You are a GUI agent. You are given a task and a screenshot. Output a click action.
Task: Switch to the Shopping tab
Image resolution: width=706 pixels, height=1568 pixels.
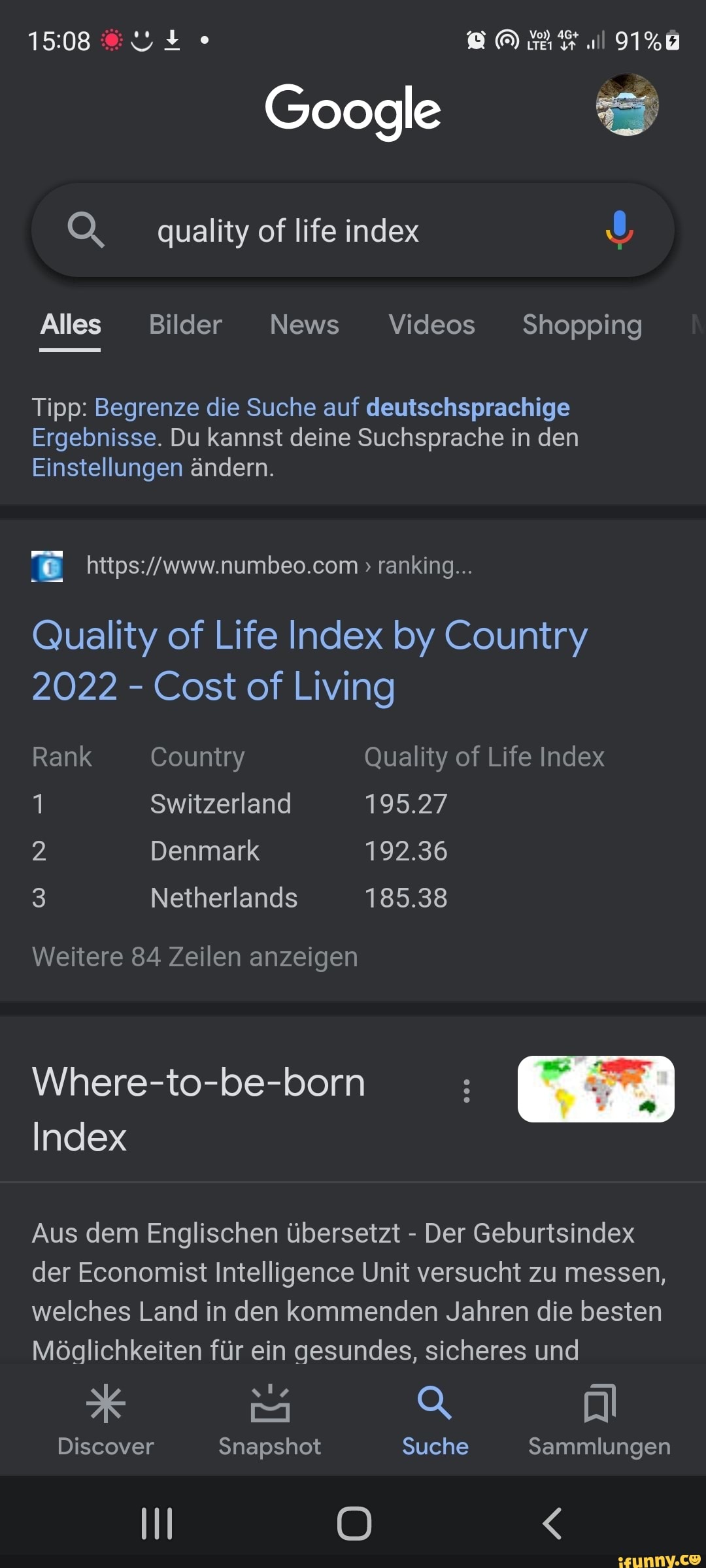pyautogui.click(x=582, y=325)
